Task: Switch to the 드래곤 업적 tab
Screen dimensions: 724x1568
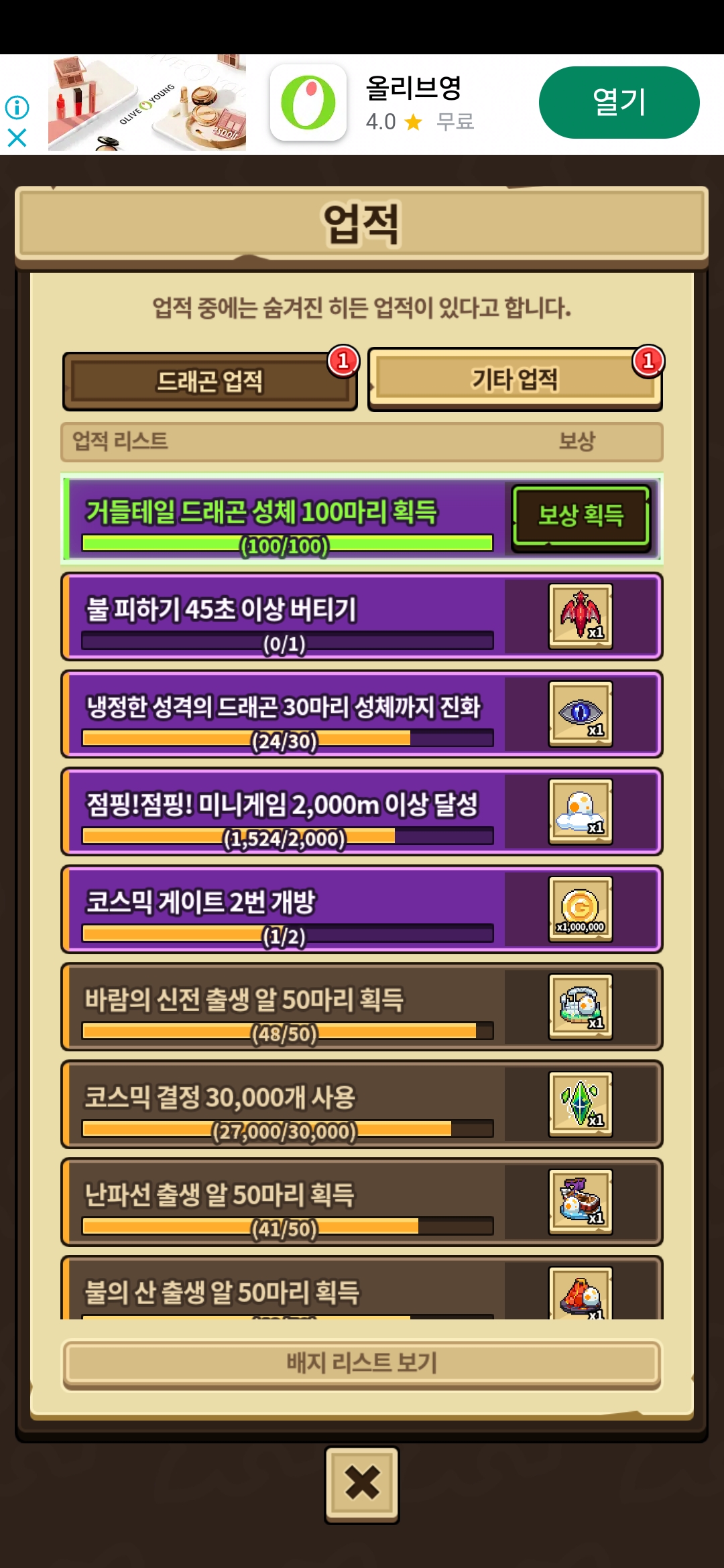Action: pyautogui.click(x=209, y=381)
